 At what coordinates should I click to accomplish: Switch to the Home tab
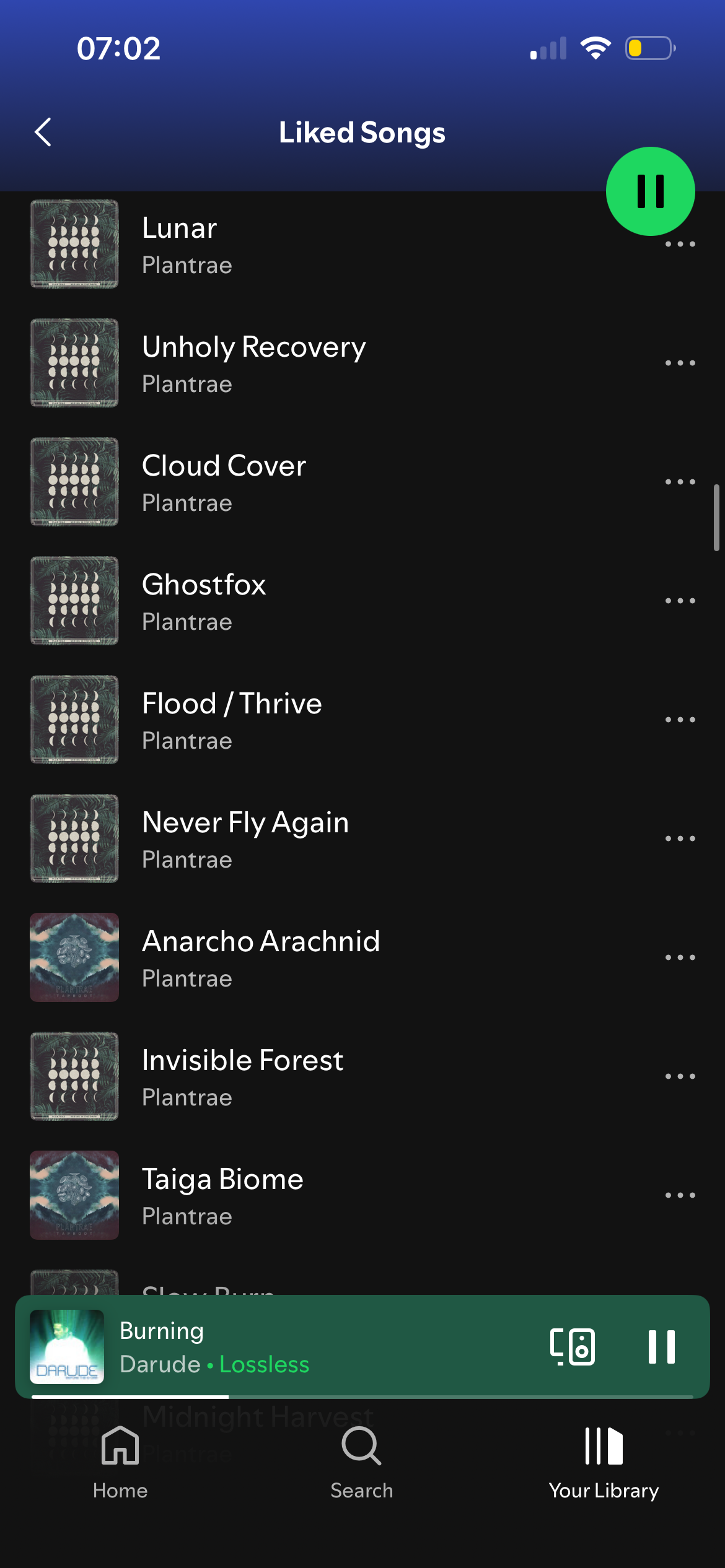coord(120,1463)
